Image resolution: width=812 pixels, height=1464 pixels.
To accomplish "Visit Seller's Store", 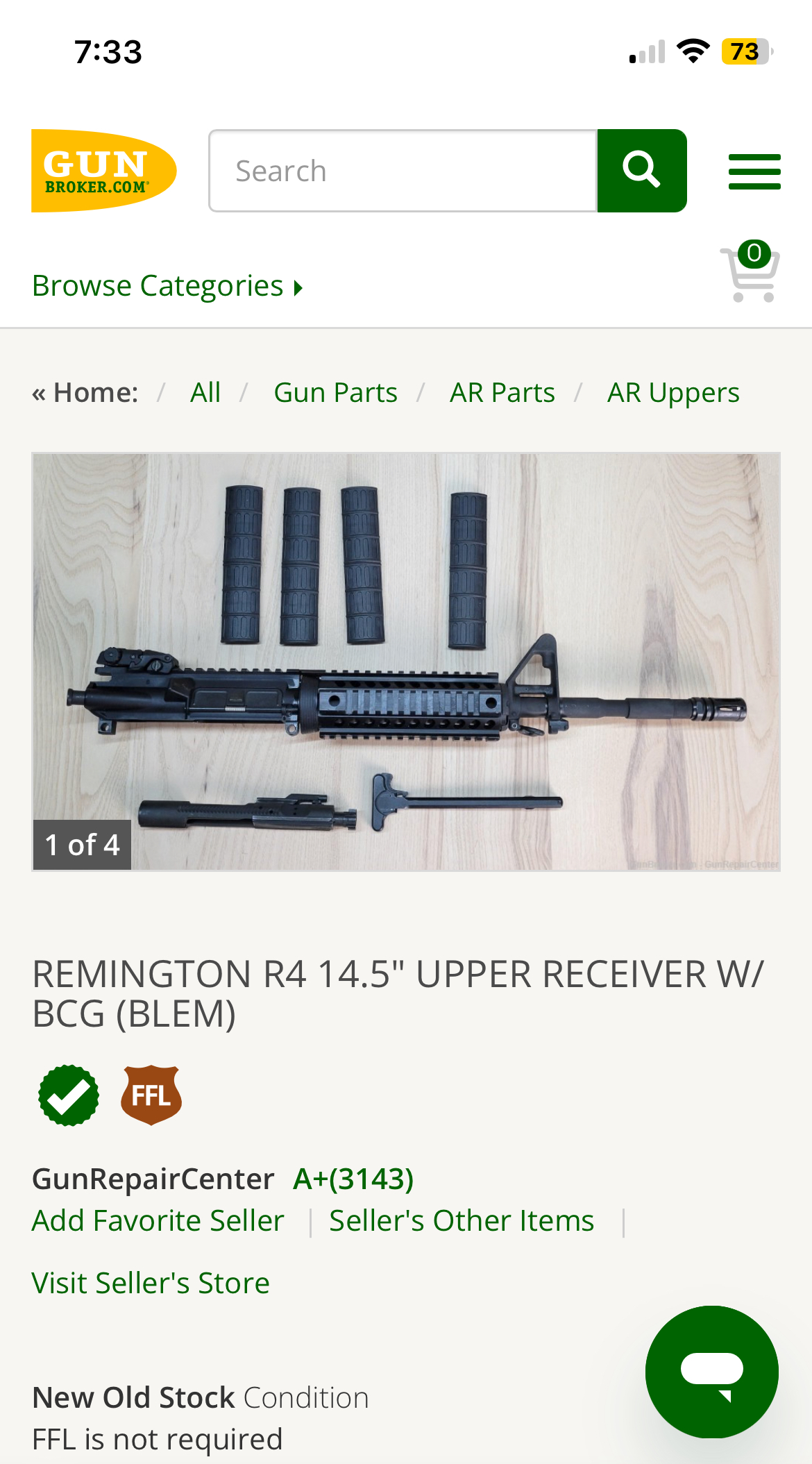I will point(151,1283).
